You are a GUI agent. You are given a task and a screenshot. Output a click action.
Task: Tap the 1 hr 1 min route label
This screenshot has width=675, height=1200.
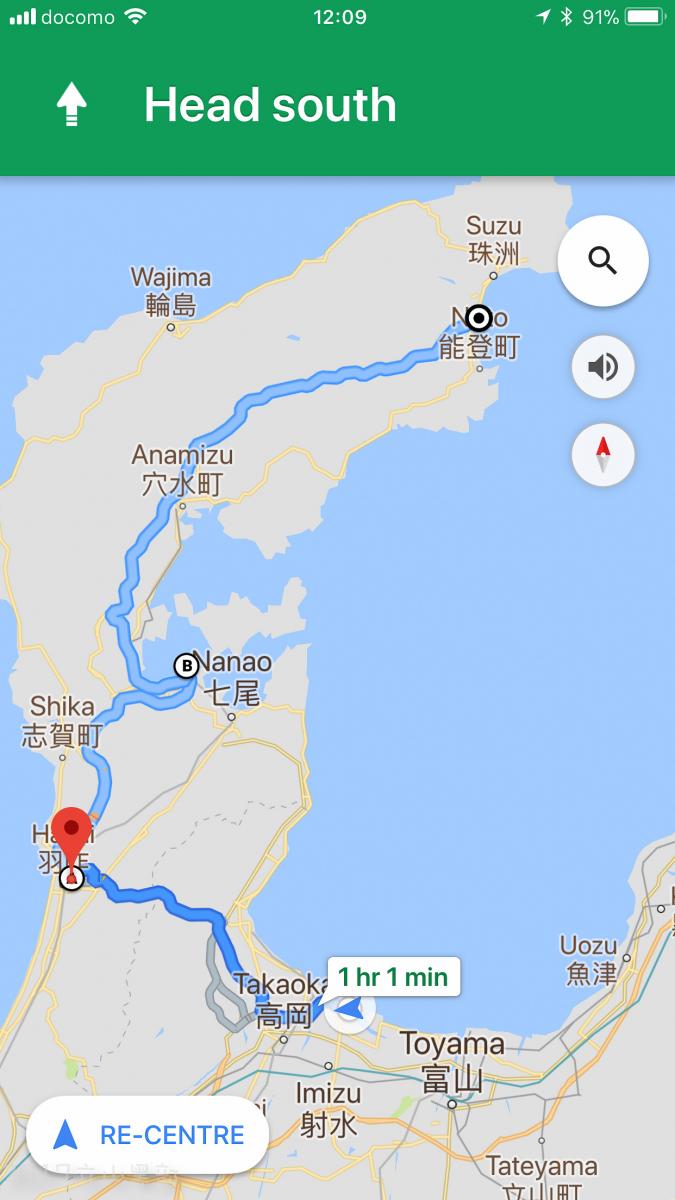pos(393,976)
